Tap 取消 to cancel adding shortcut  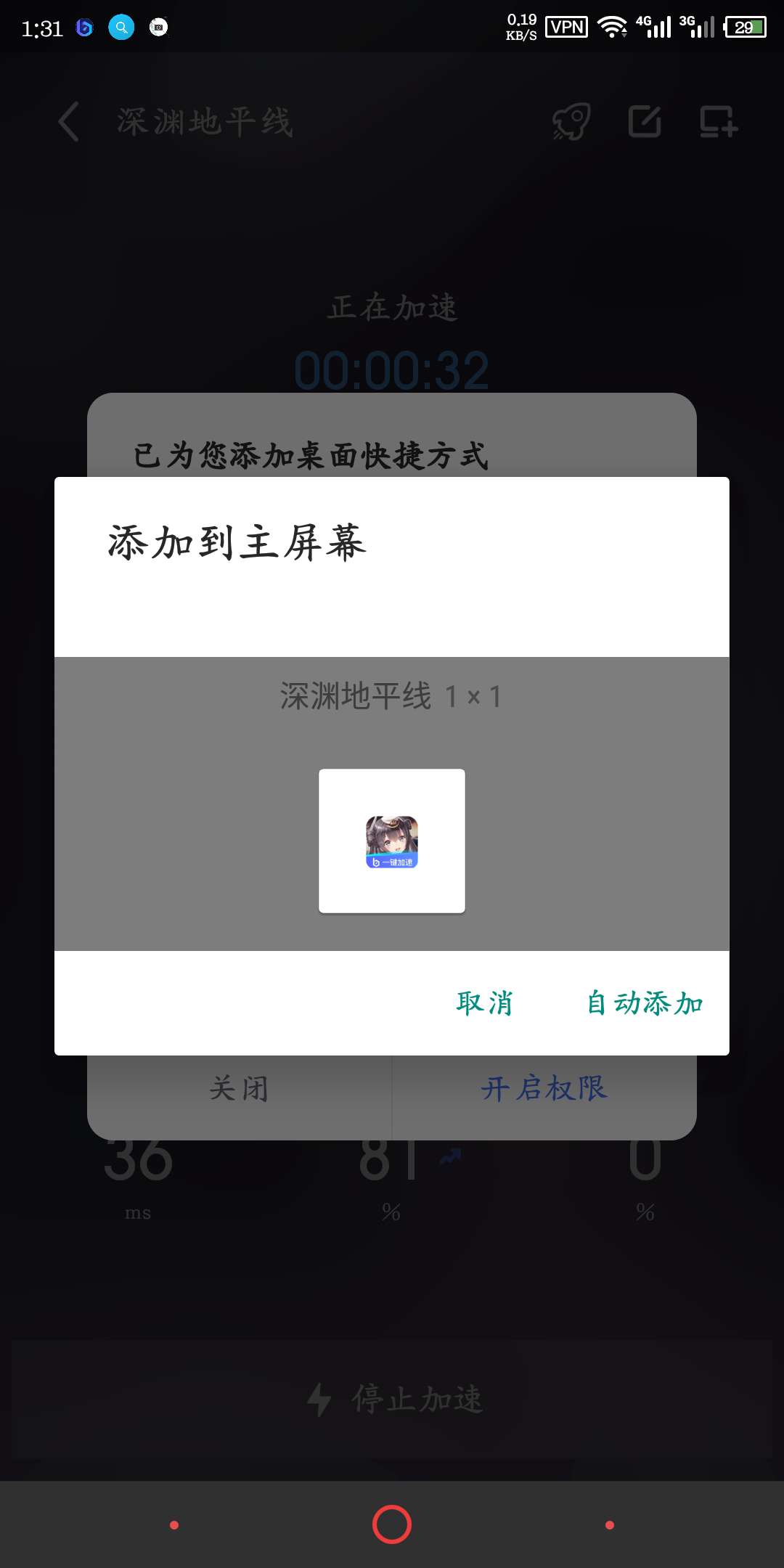pos(484,1003)
